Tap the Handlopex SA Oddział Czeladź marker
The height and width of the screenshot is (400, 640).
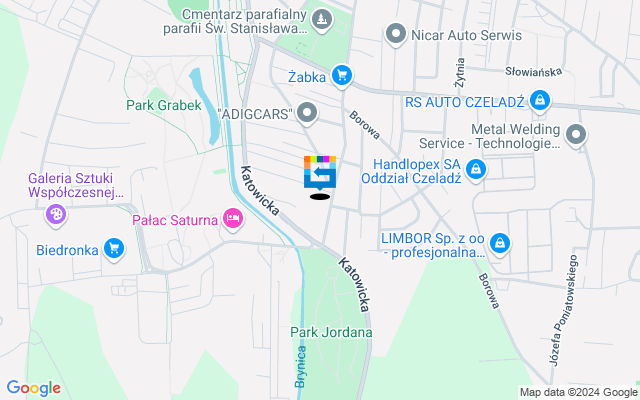coord(476,170)
